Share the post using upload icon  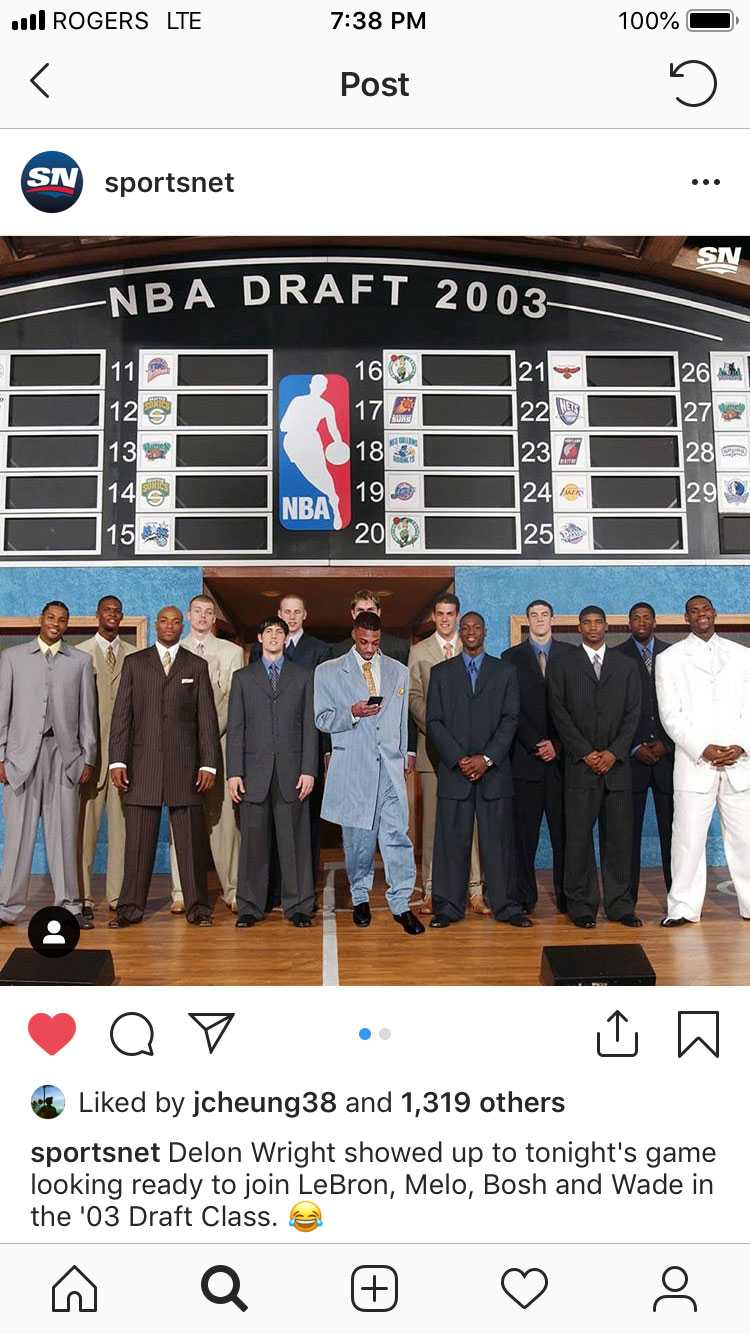[x=617, y=1033]
